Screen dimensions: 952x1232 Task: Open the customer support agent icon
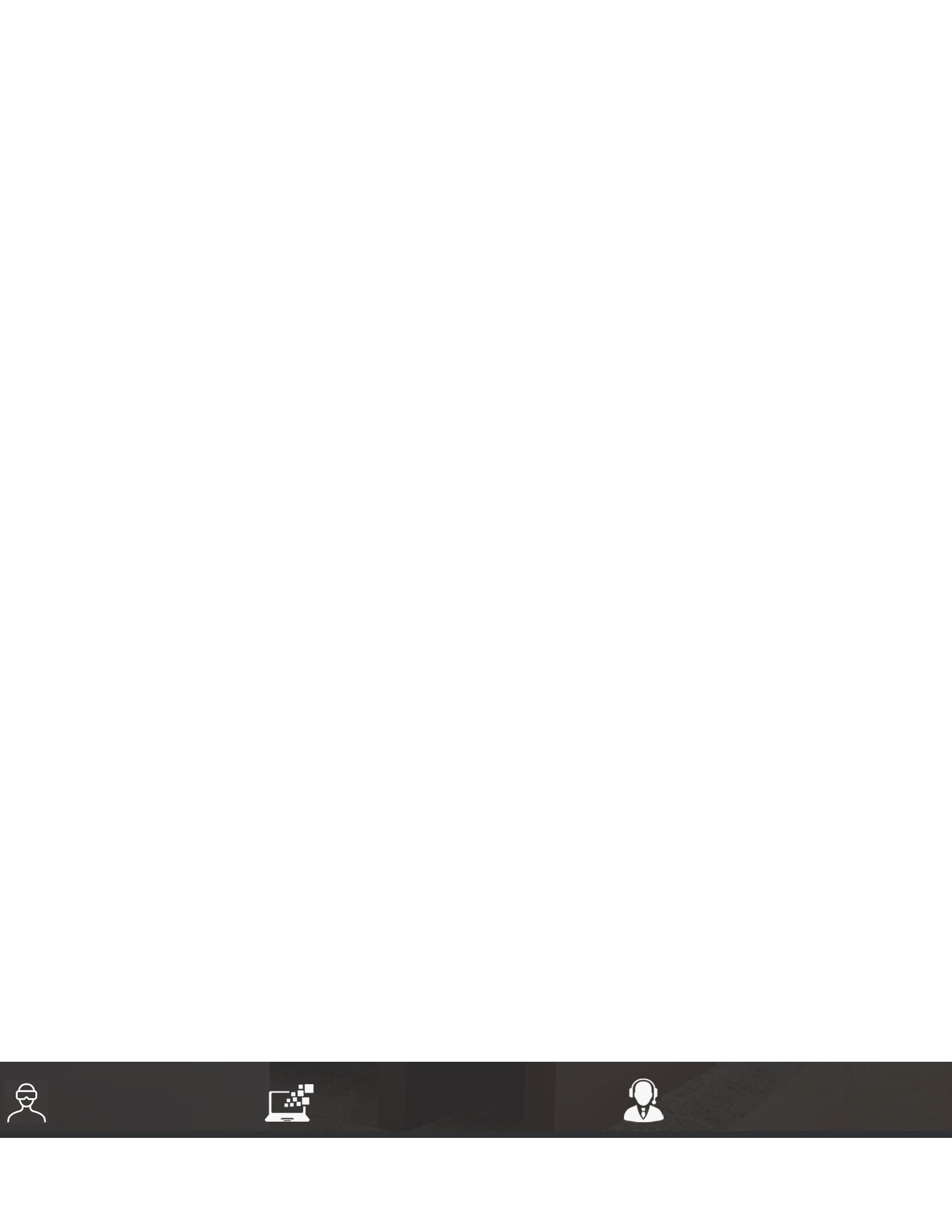coord(643,1100)
